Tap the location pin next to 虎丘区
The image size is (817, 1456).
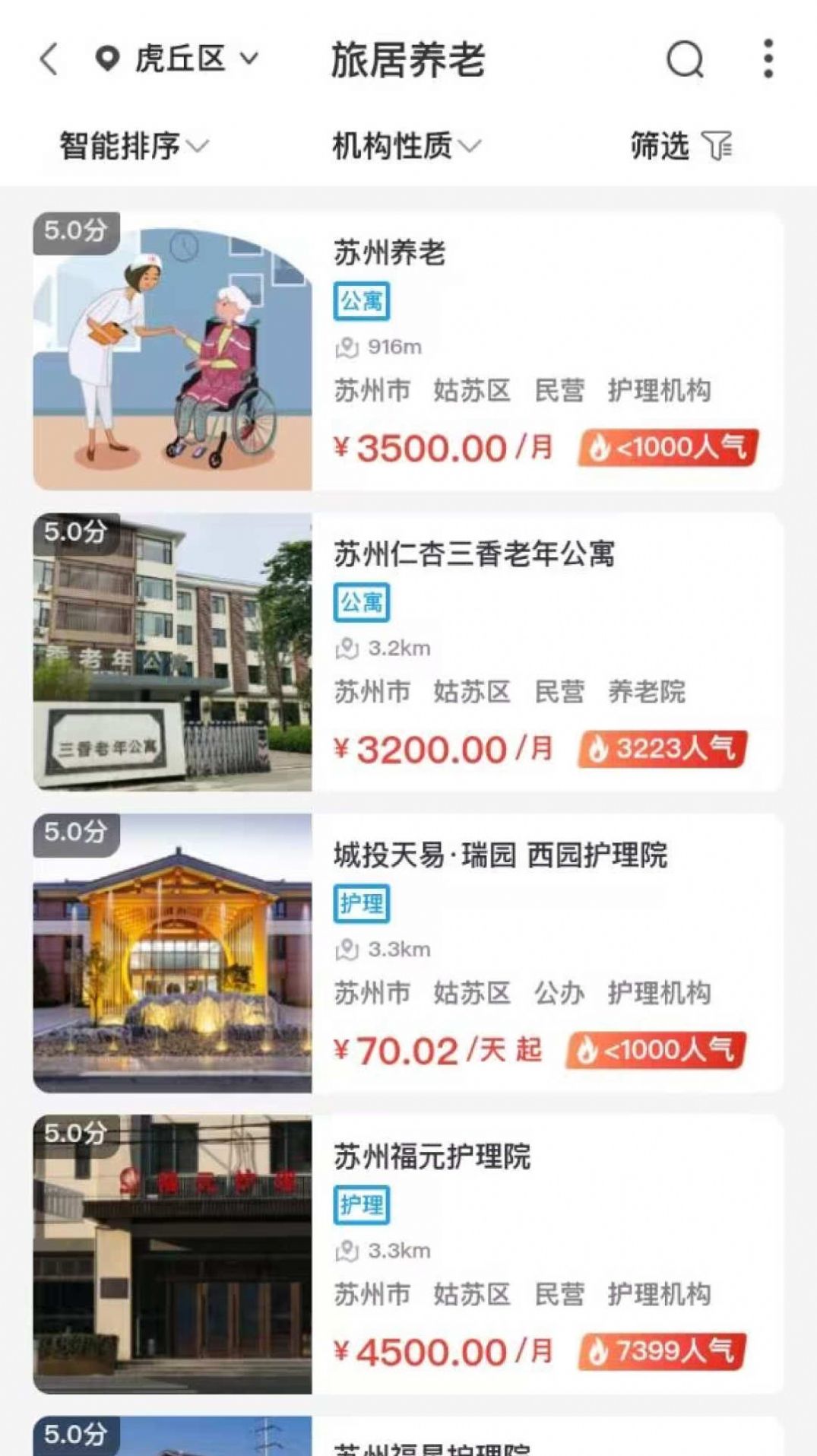tap(106, 59)
